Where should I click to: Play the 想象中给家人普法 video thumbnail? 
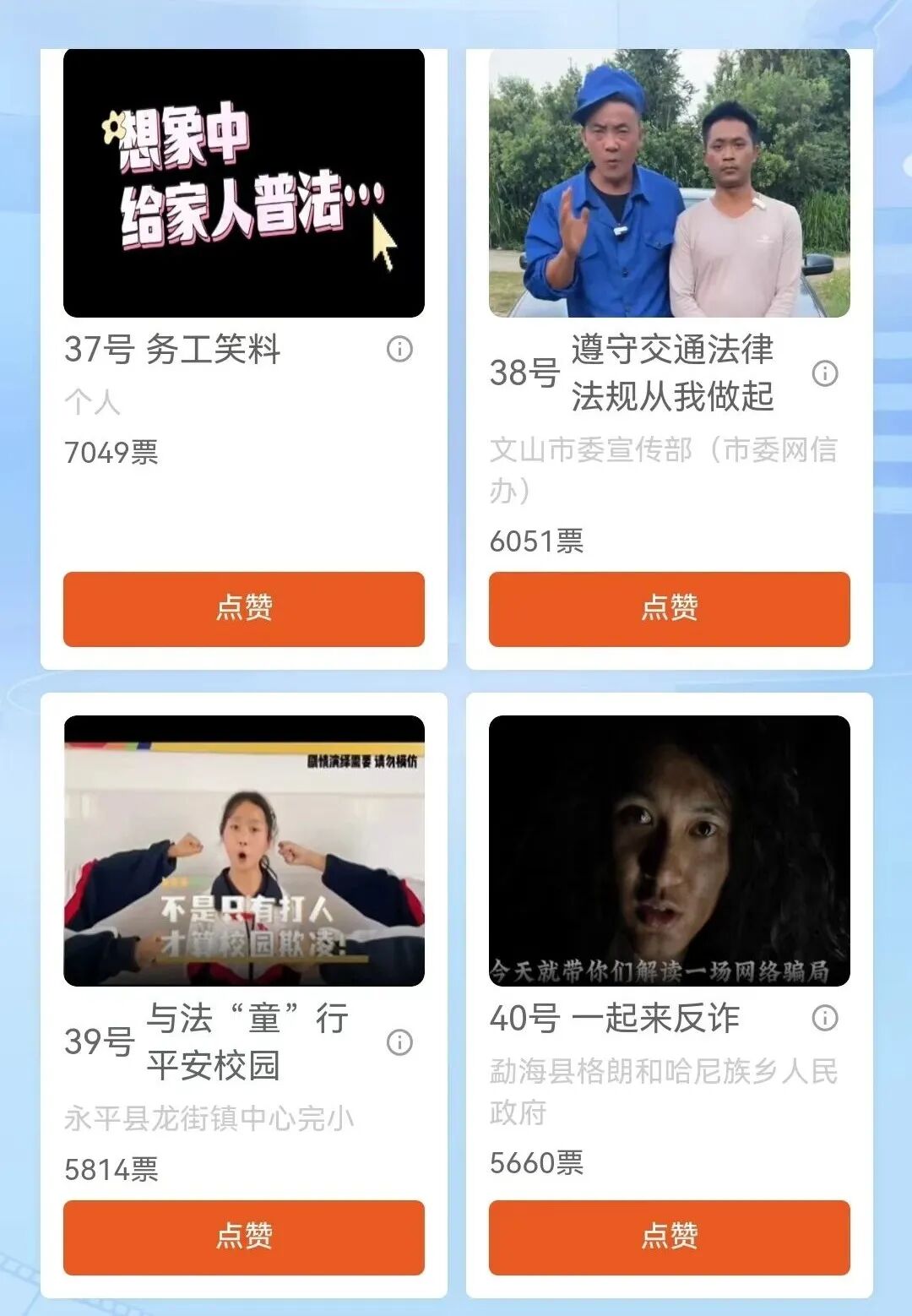coord(243,182)
